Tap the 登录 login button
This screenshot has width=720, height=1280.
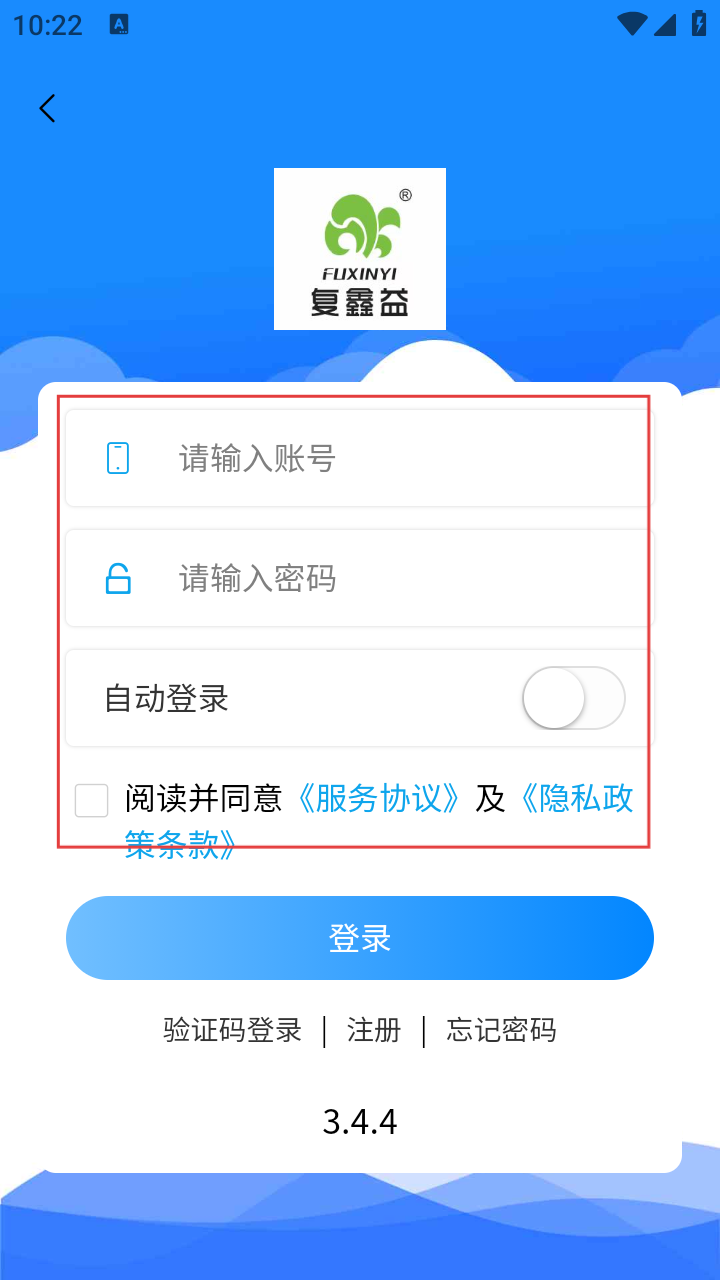tap(360, 938)
